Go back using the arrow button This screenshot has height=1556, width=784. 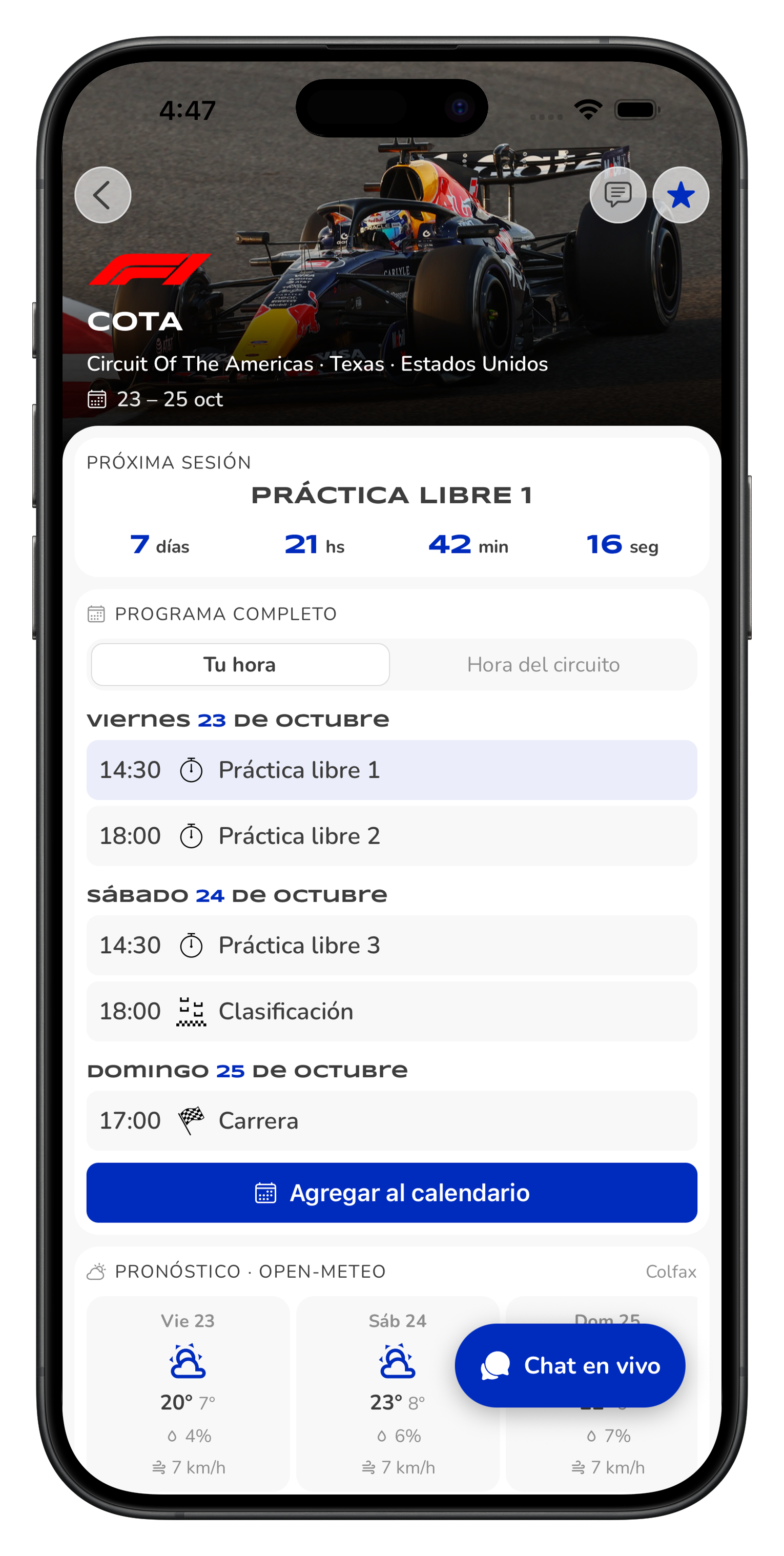102,195
